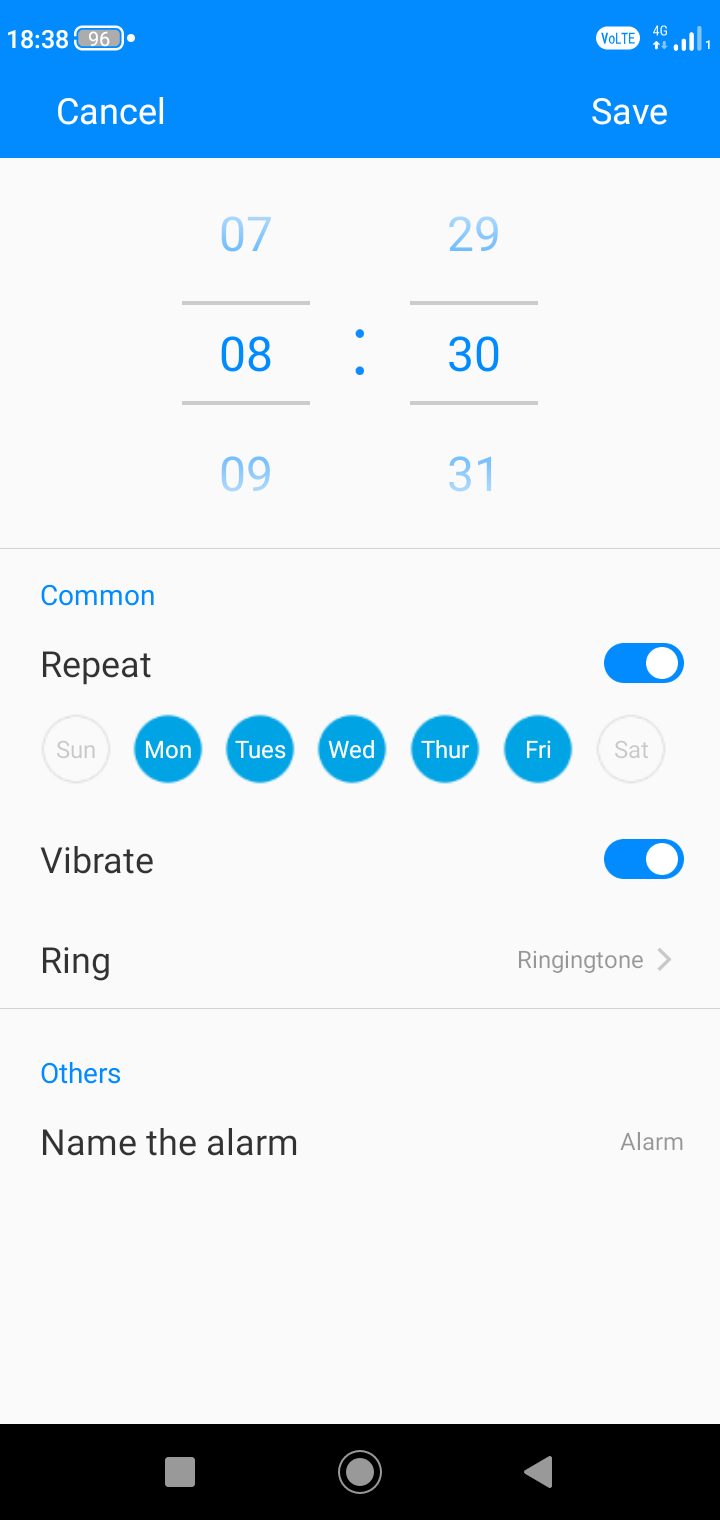The height and width of the screenshot is (1520, 720).
Task: Select minute 31 in the picker
Action: (473, 474)
